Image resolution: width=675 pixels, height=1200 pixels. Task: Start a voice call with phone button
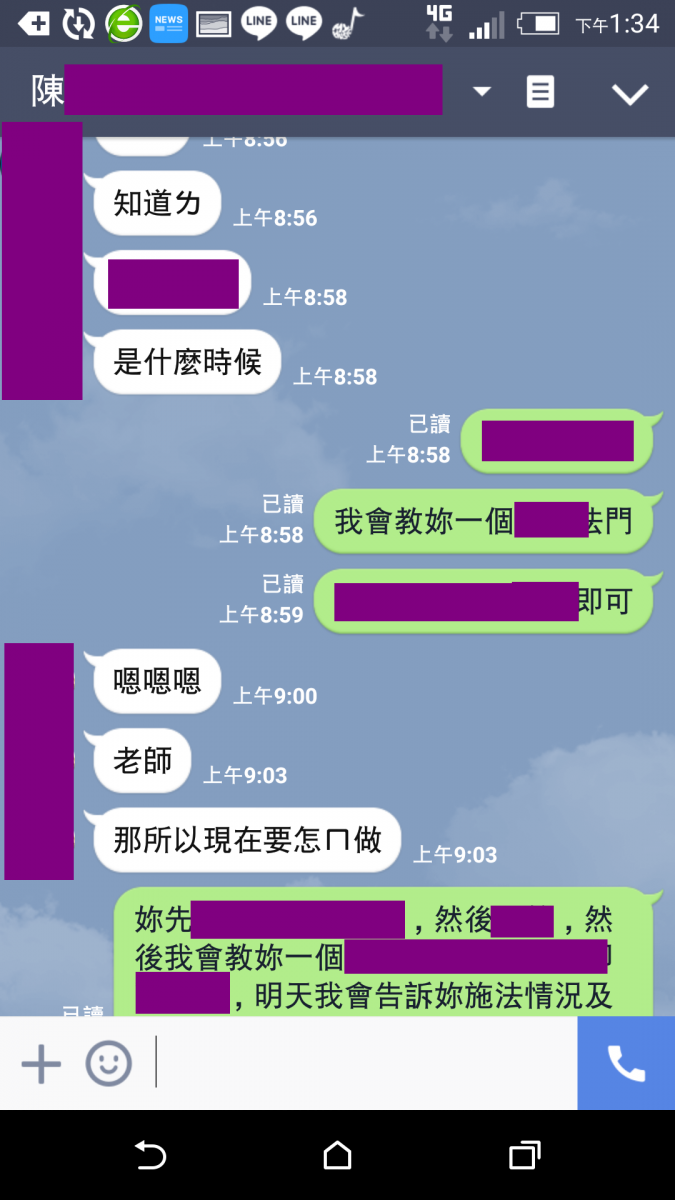pyautogui.click(x=626, y=1064)
